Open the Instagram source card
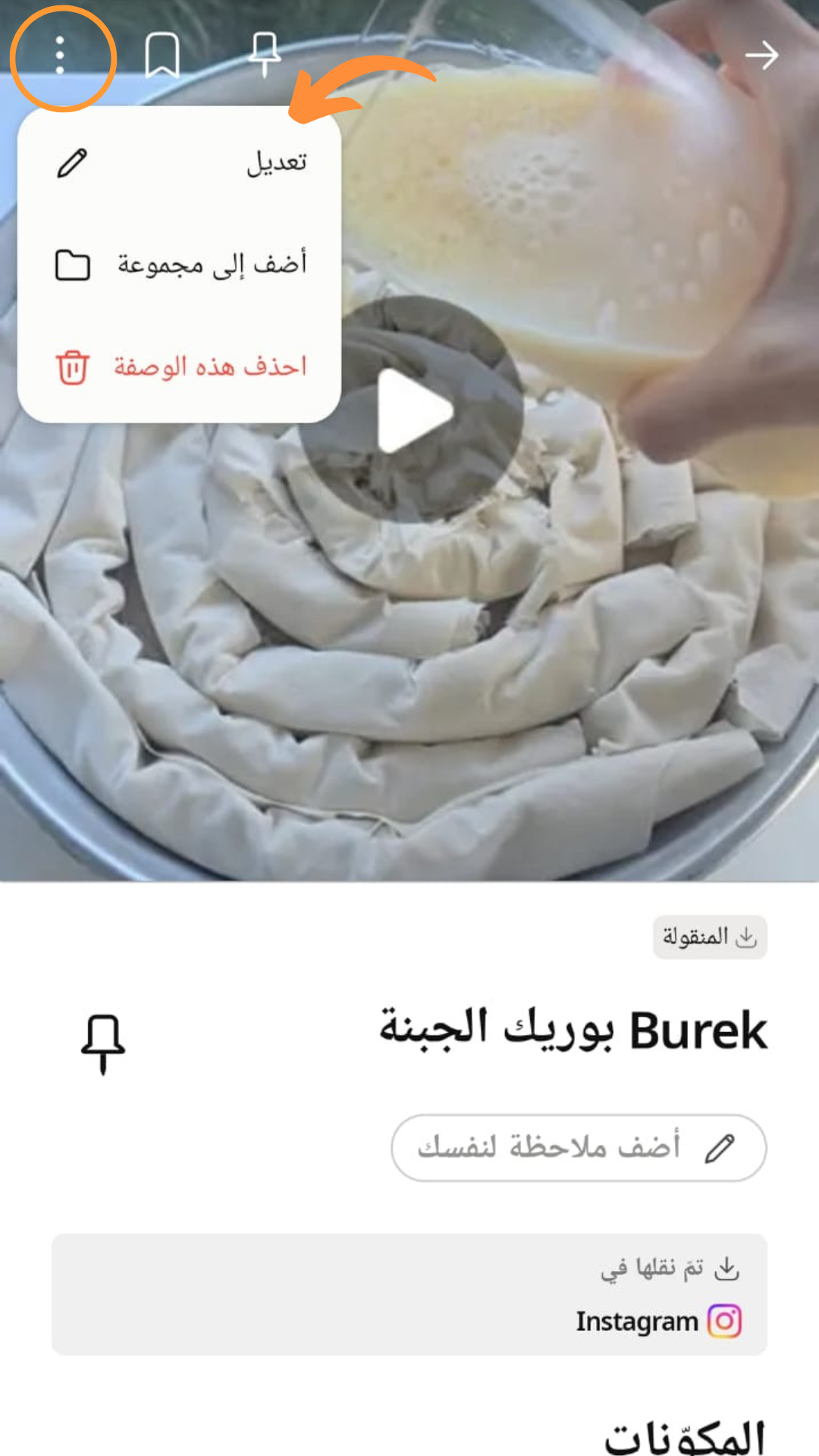The image size is (819, 1456). pos(409,1294)
